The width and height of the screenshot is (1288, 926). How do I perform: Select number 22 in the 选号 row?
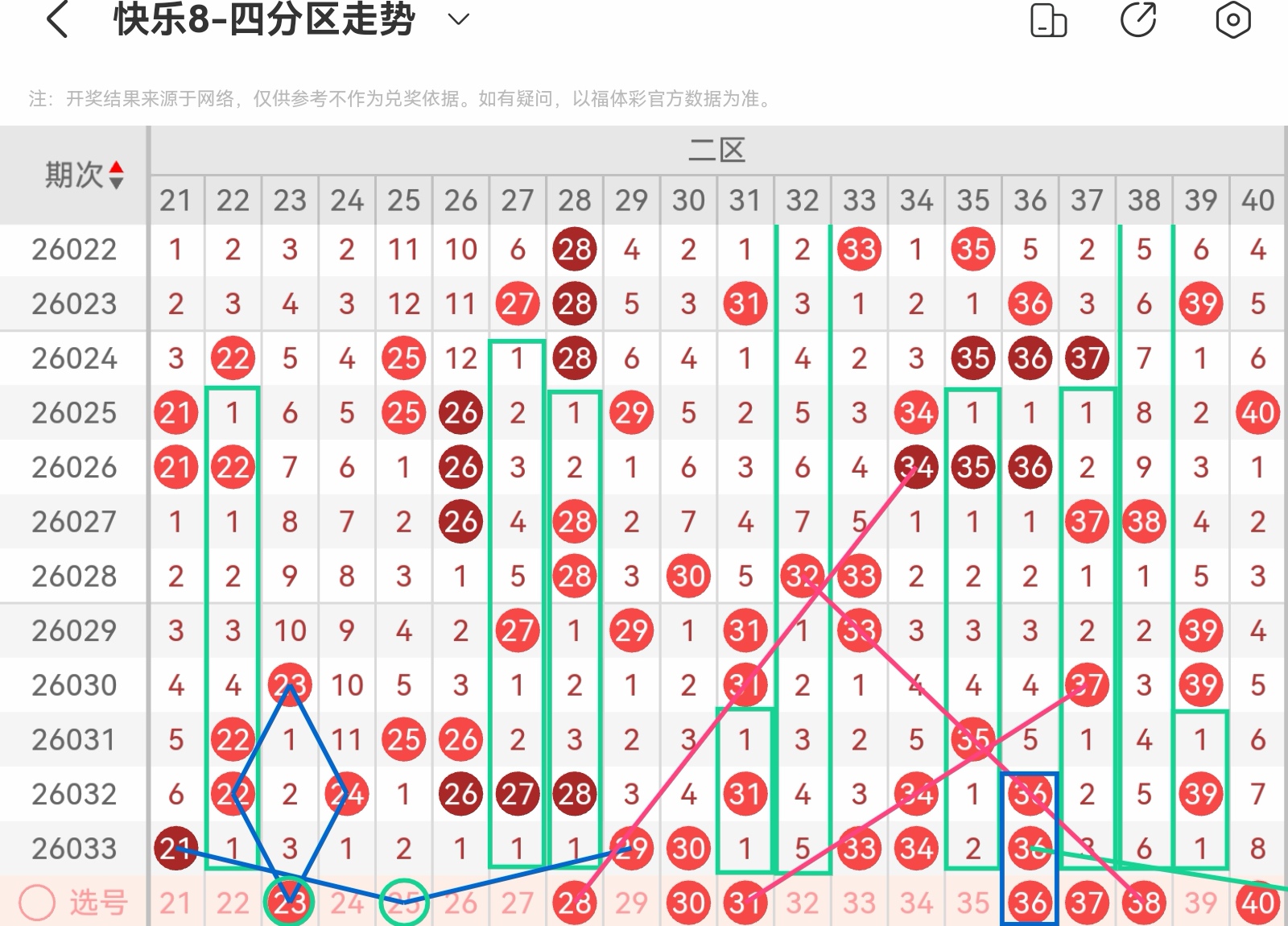(x=233, y=903)
